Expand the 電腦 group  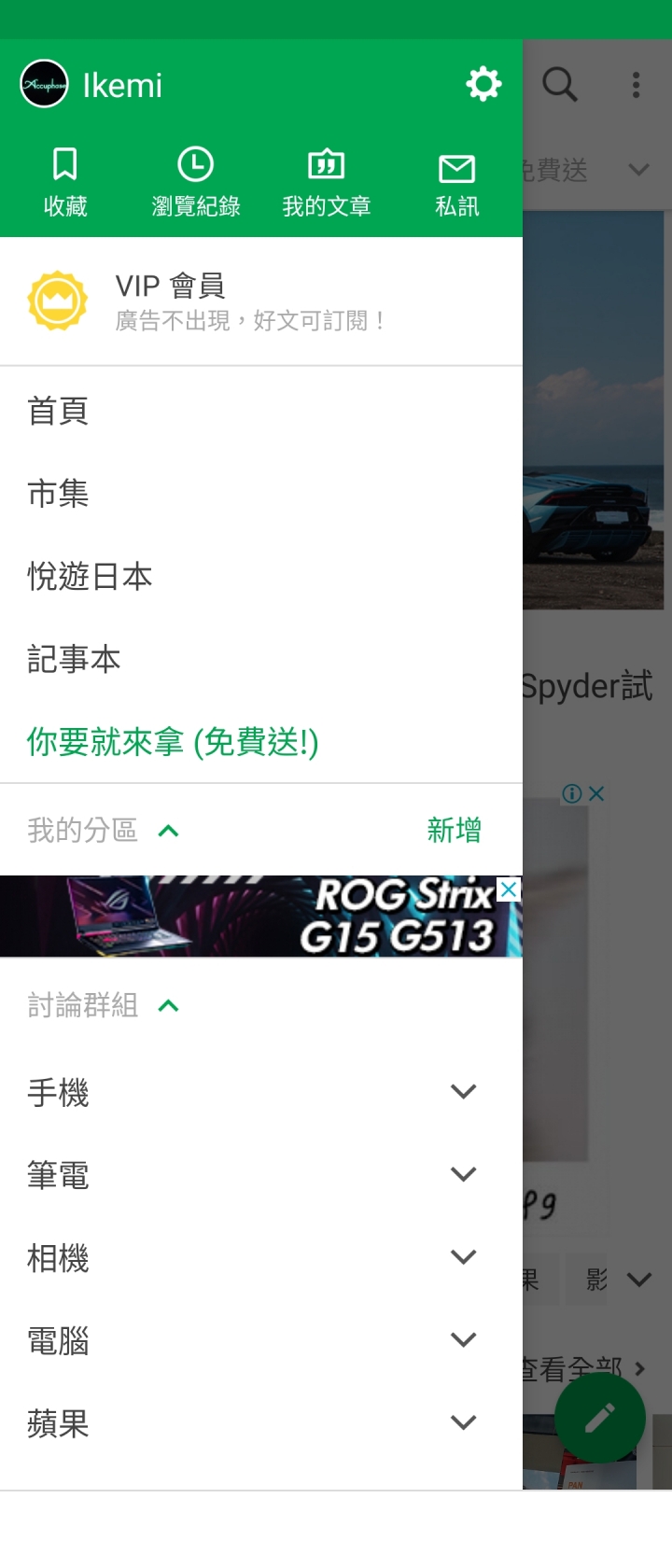pyautogui.click(x=463, y=1340)
